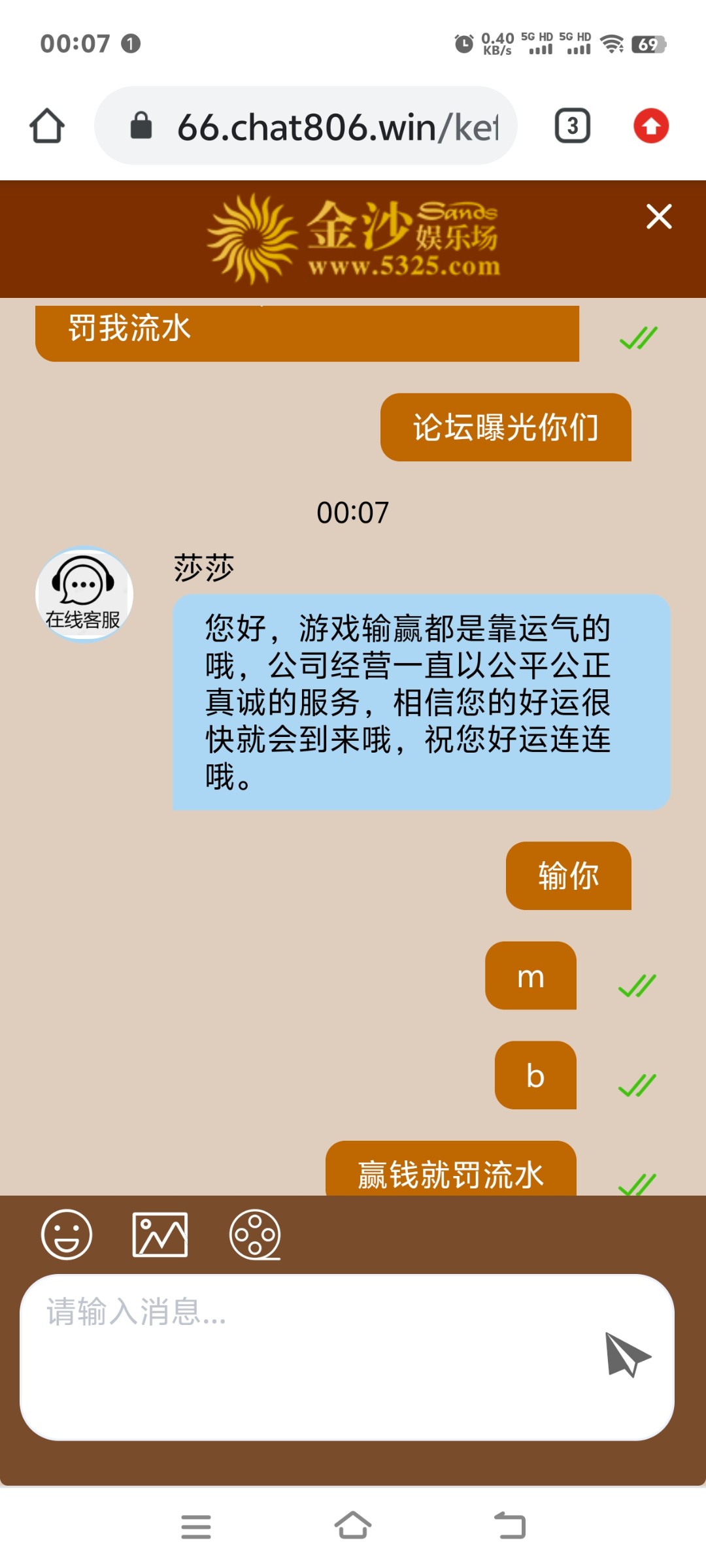The image size is (706, 1568).
Task: Open the emoji picker
Action: click(x=67, y=1234)
